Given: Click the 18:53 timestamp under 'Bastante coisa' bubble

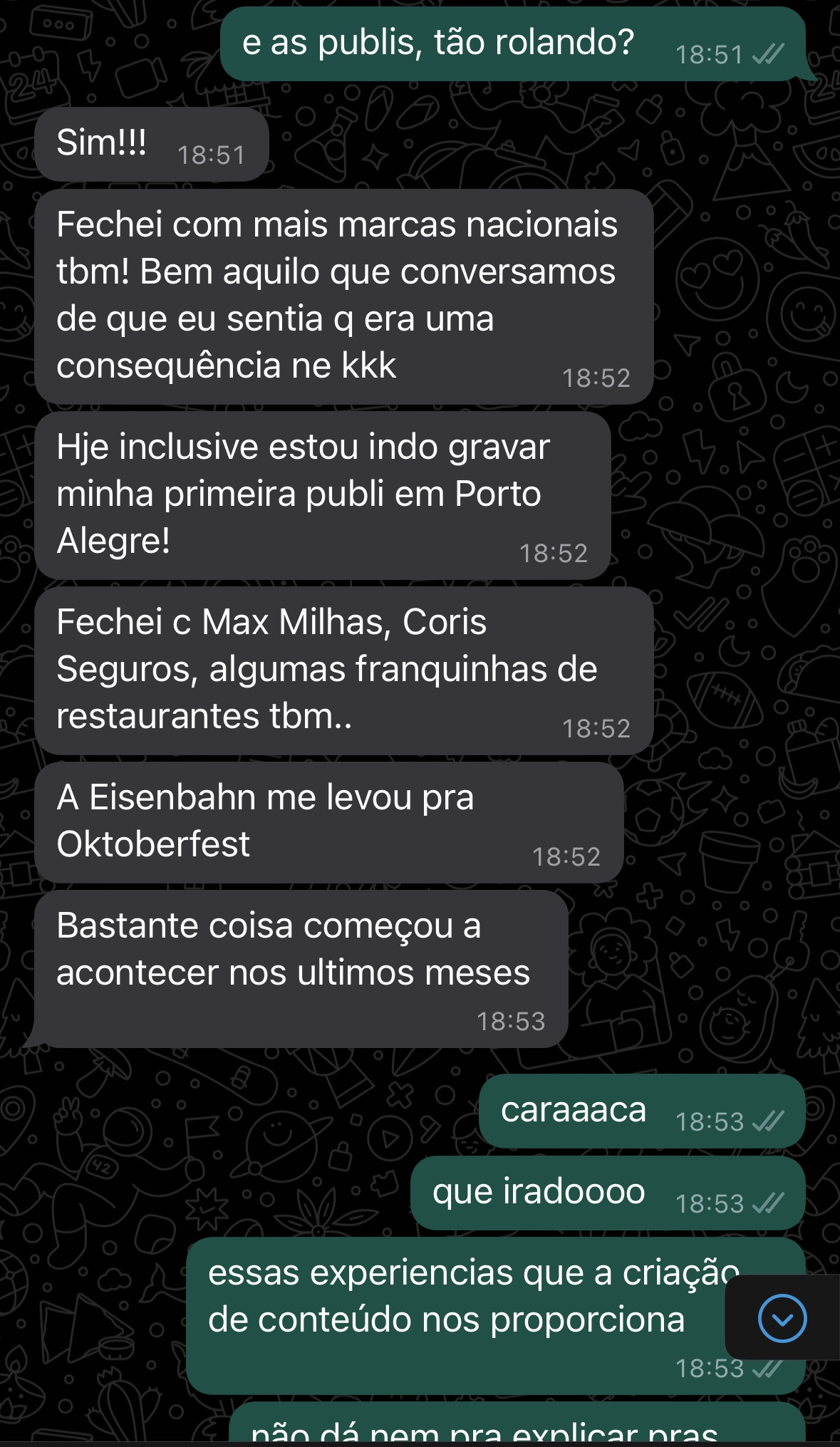Looking at the screenshot, I should click(x=512, y=1021).
